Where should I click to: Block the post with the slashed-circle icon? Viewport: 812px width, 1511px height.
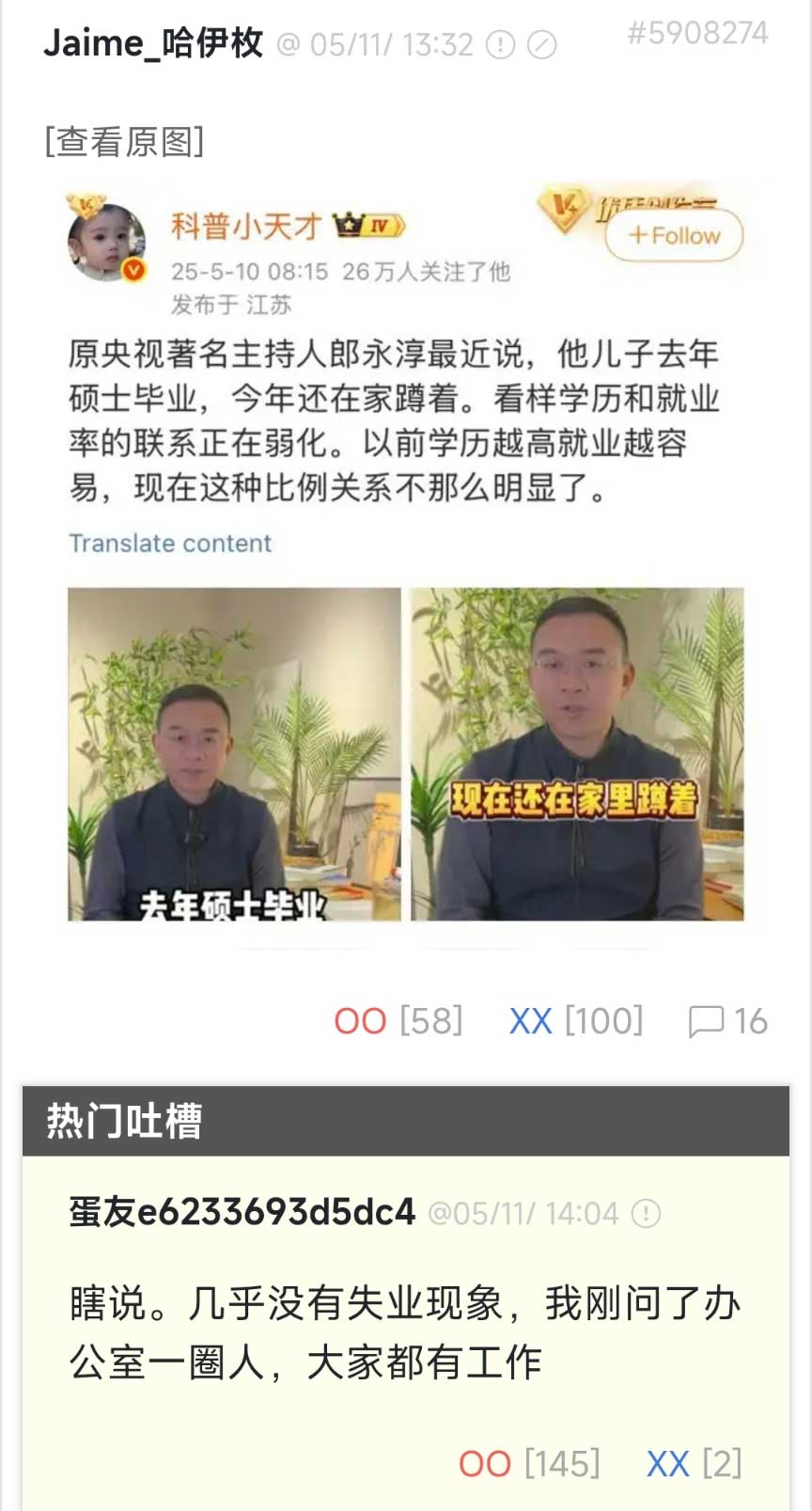542,45
